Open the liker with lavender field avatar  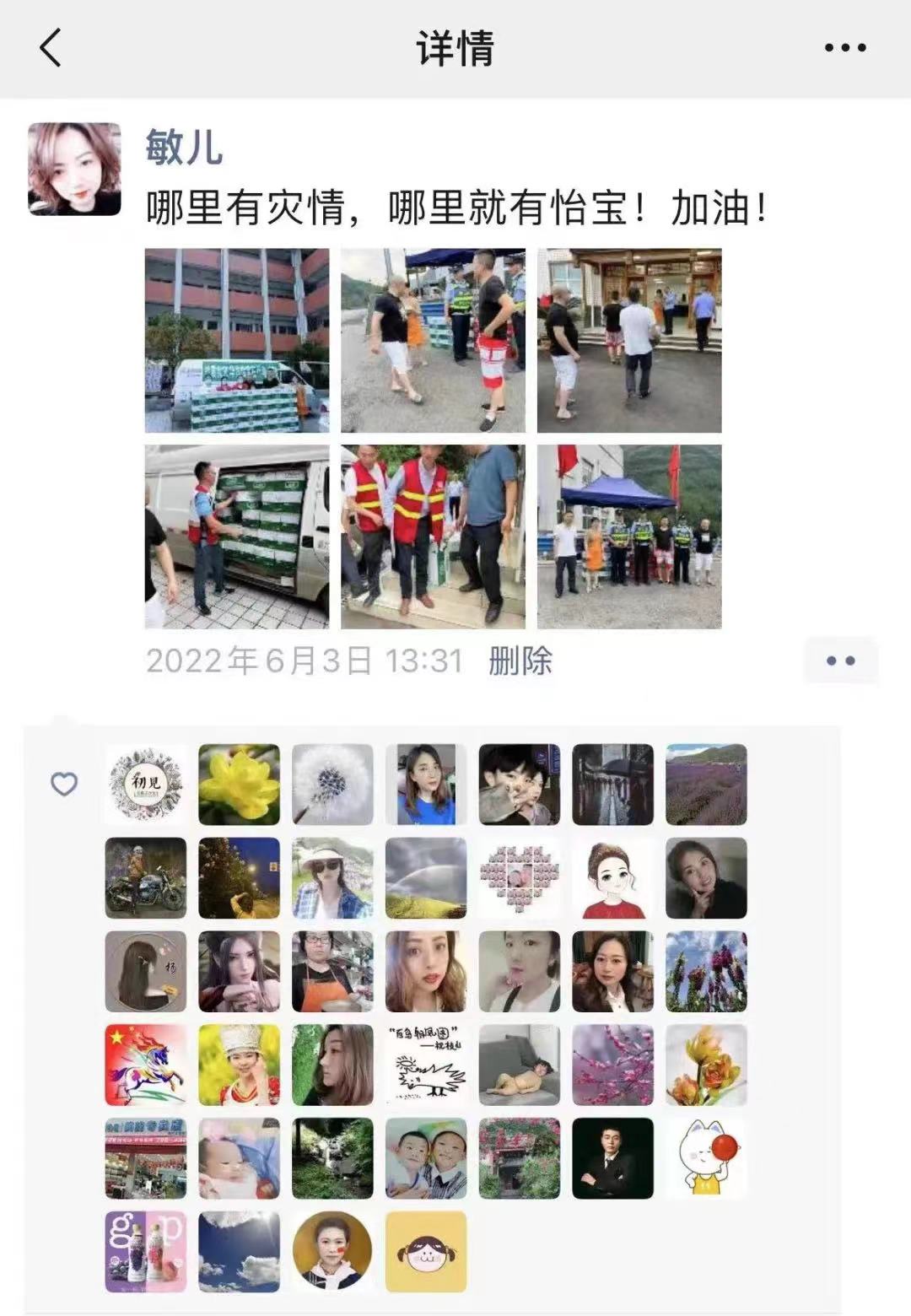[x=707, y=785]
